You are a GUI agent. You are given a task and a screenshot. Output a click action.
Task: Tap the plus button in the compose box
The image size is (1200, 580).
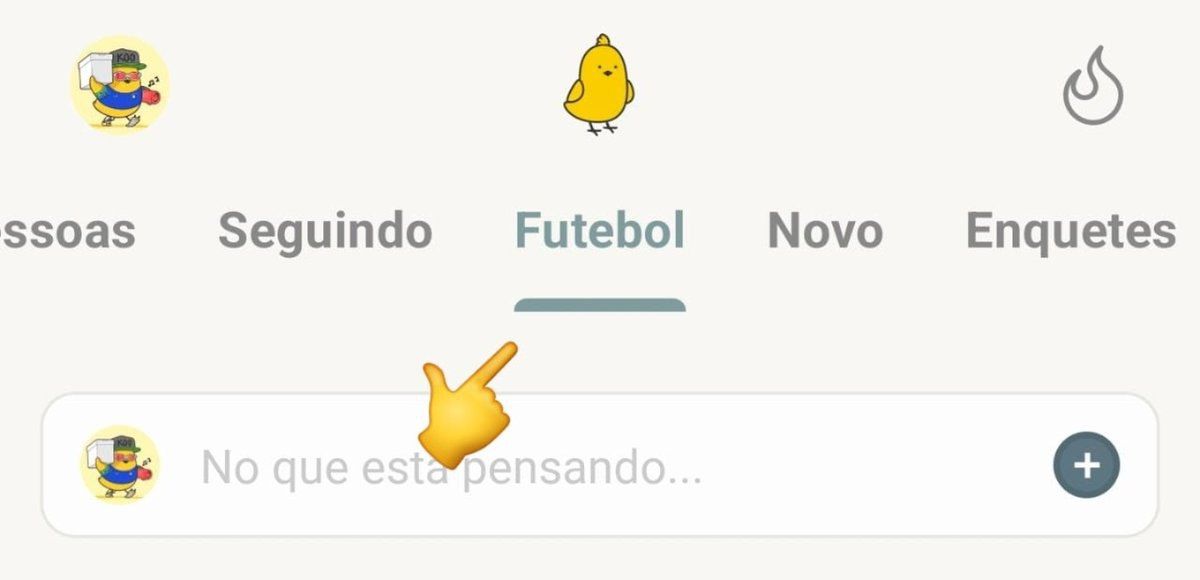(1086, 465)
